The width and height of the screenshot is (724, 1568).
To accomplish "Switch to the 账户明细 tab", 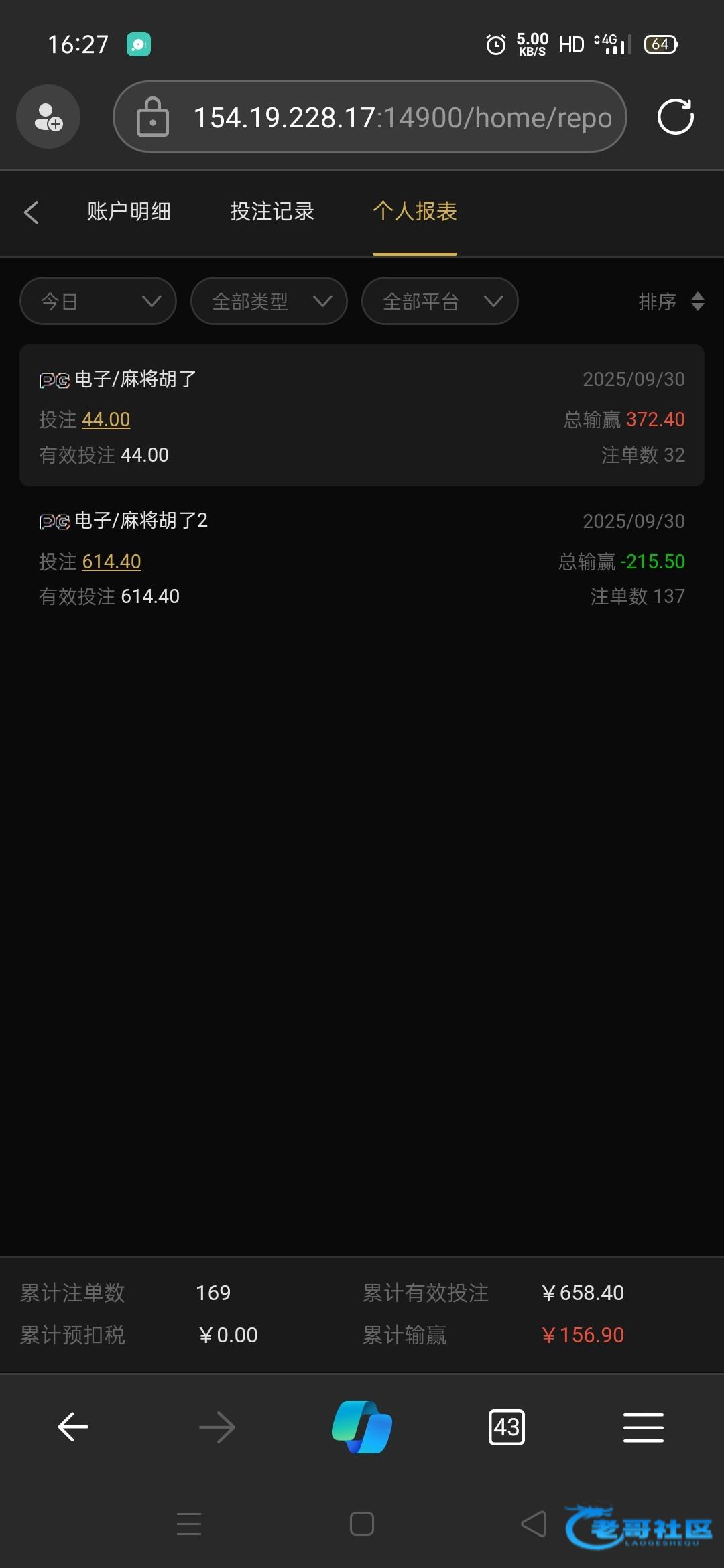I will click(x=129, y=212).
